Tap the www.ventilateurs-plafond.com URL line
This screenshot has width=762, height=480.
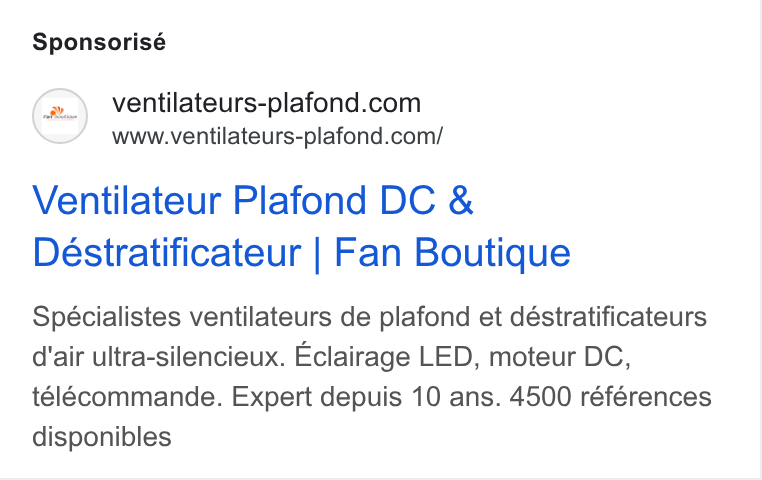[x=277, y=137]
